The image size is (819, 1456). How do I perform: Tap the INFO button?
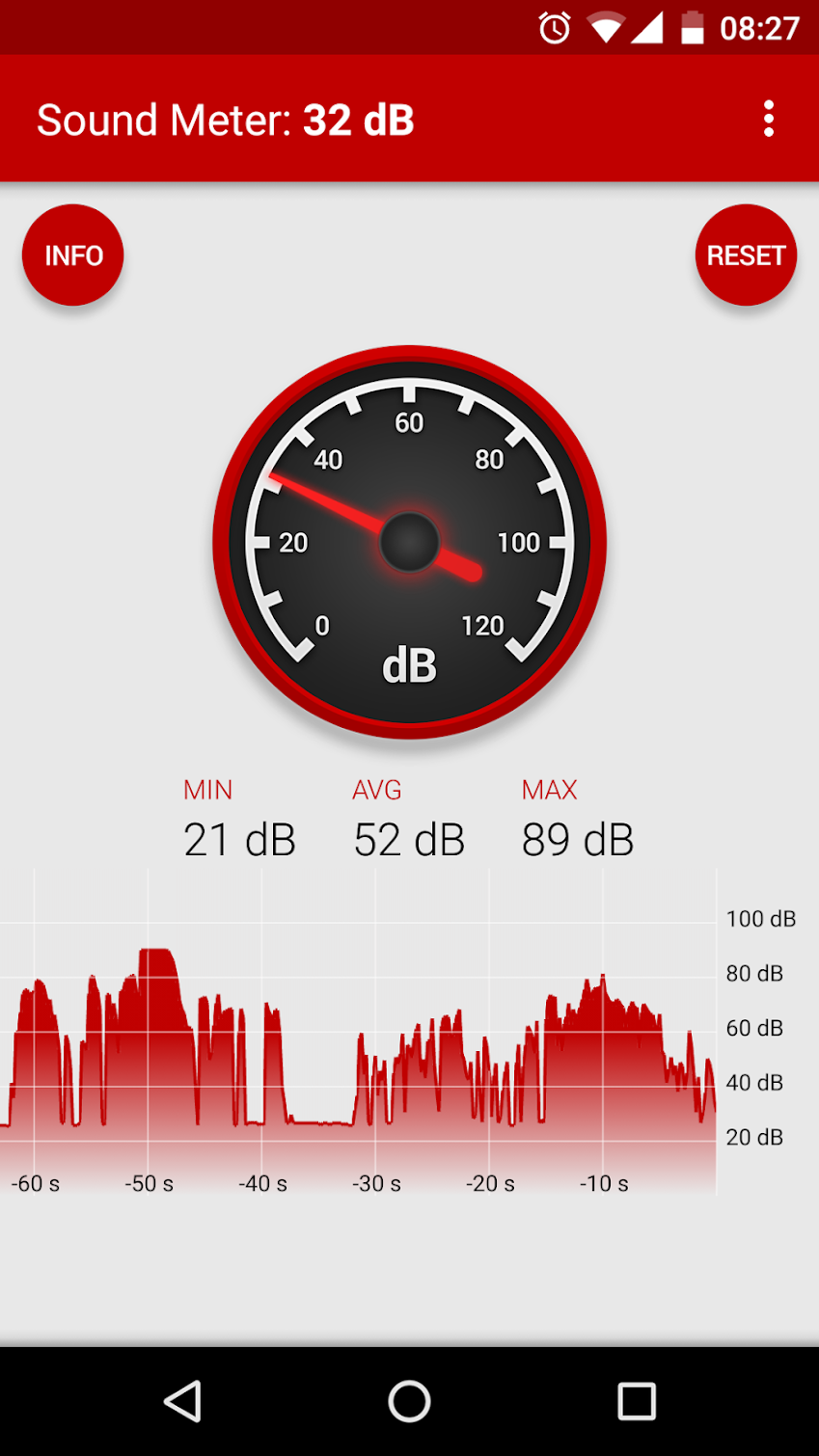[x=73, y=256]
